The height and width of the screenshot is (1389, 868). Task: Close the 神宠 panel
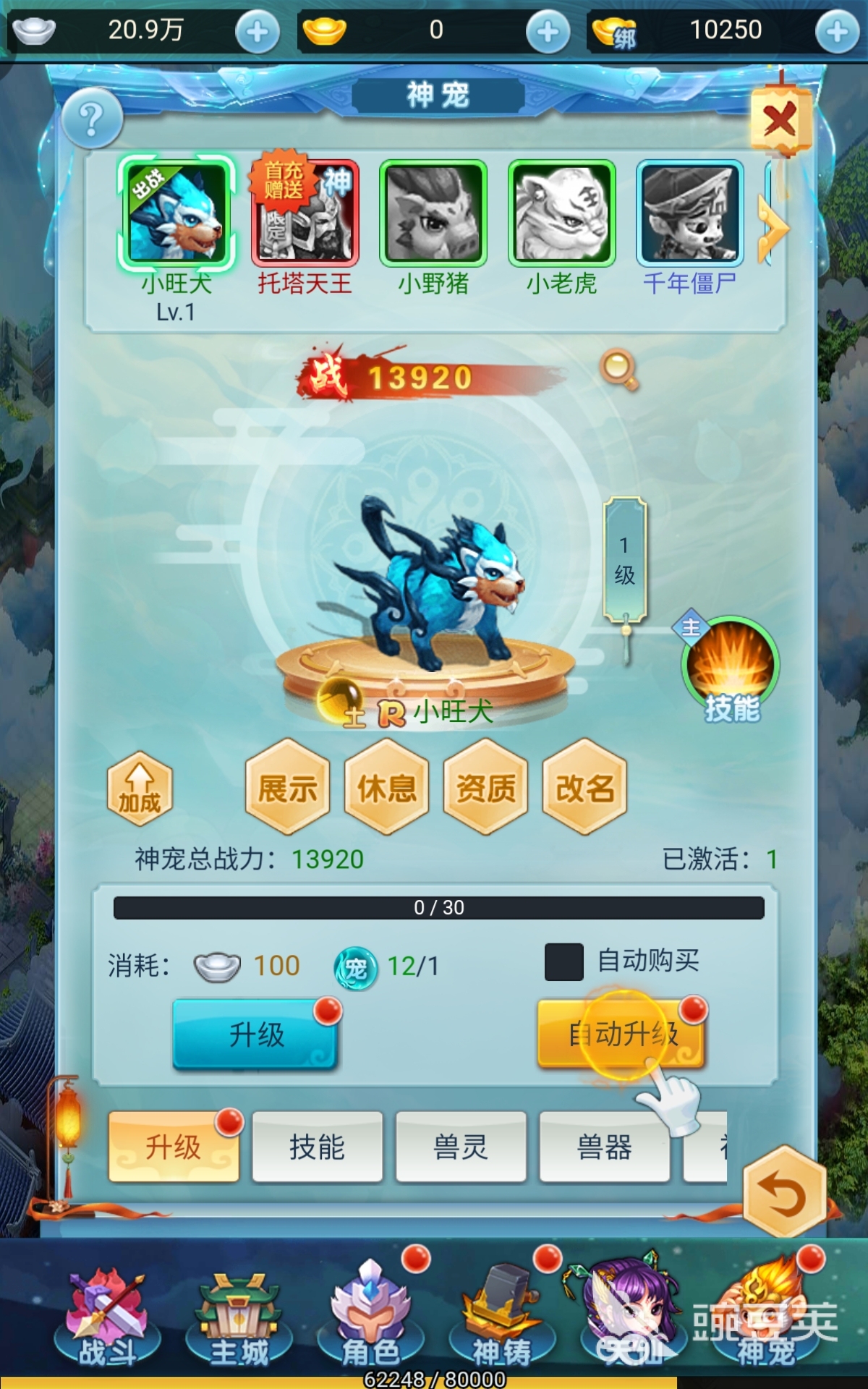pyautogui.click(x=779, y=120)
